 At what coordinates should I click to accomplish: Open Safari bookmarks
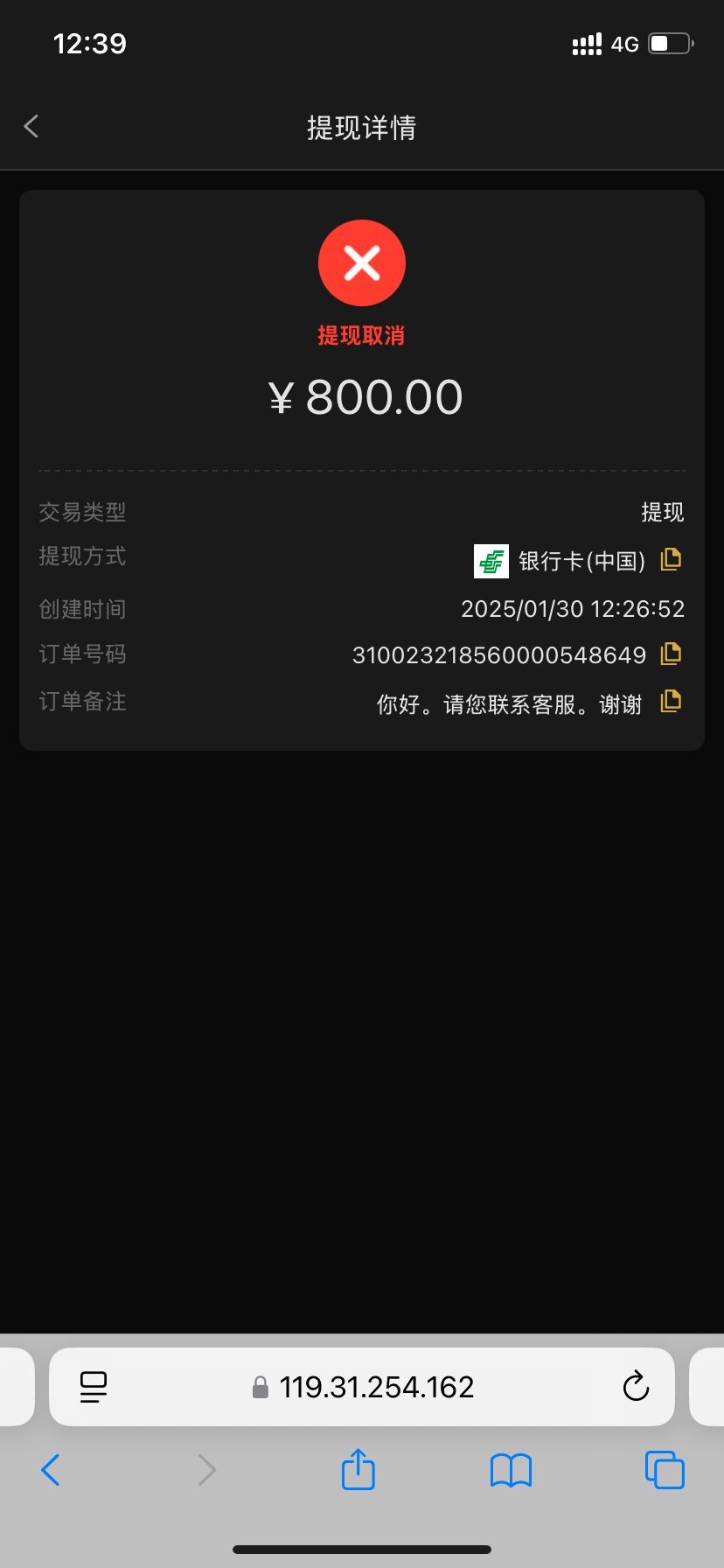[x=512, y=1471]
